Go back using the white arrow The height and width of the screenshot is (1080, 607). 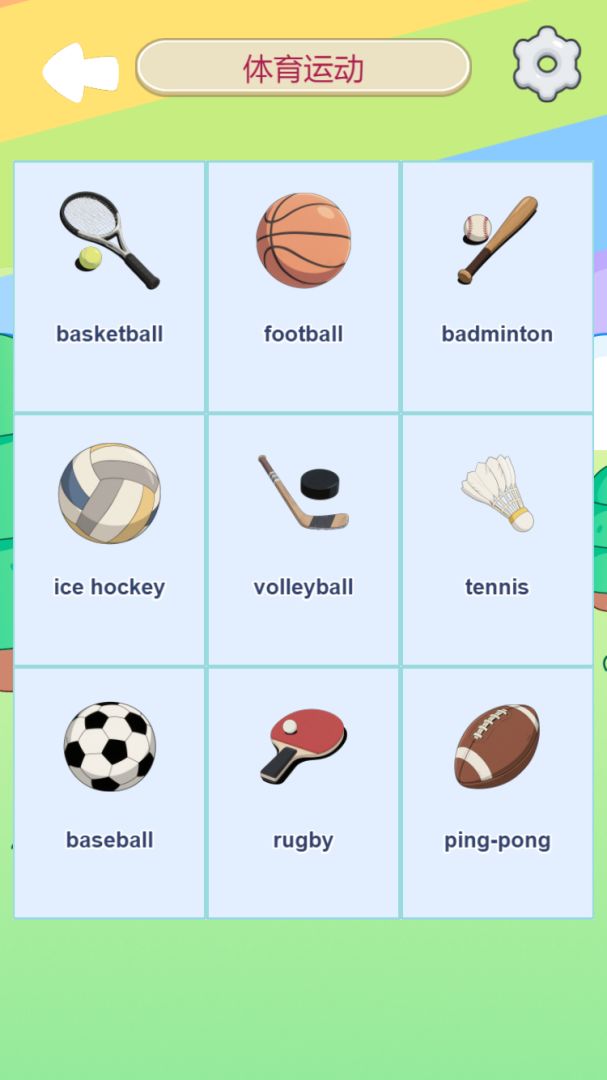click(80, 72)
